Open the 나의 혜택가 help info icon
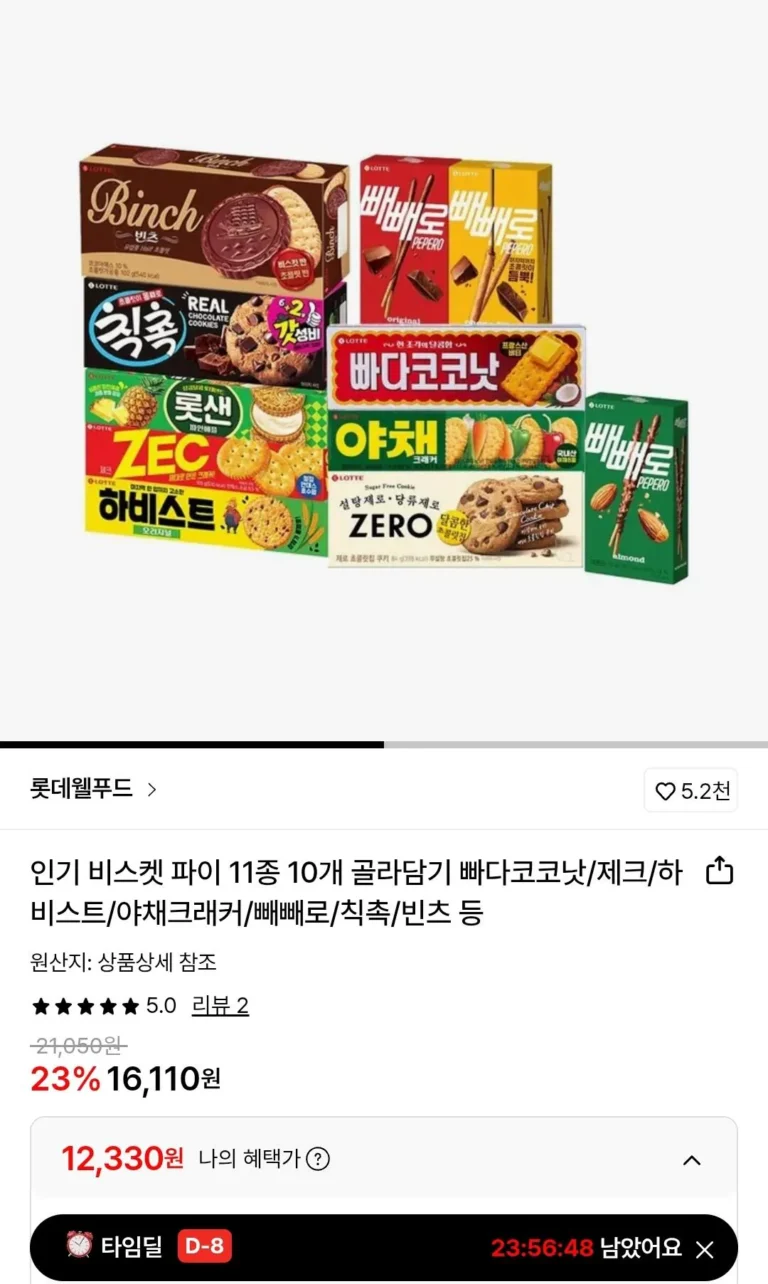768x1284 pixels. click(318, 1159)
